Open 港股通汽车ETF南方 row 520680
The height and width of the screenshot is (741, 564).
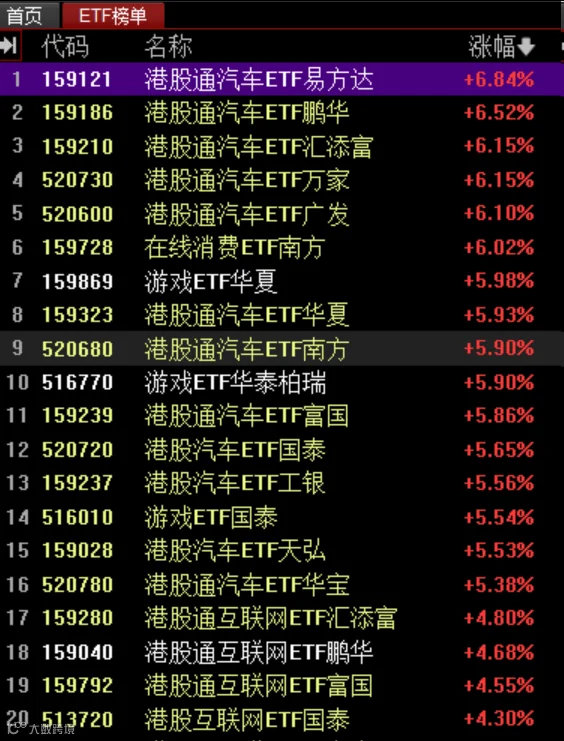click(282, 348)
